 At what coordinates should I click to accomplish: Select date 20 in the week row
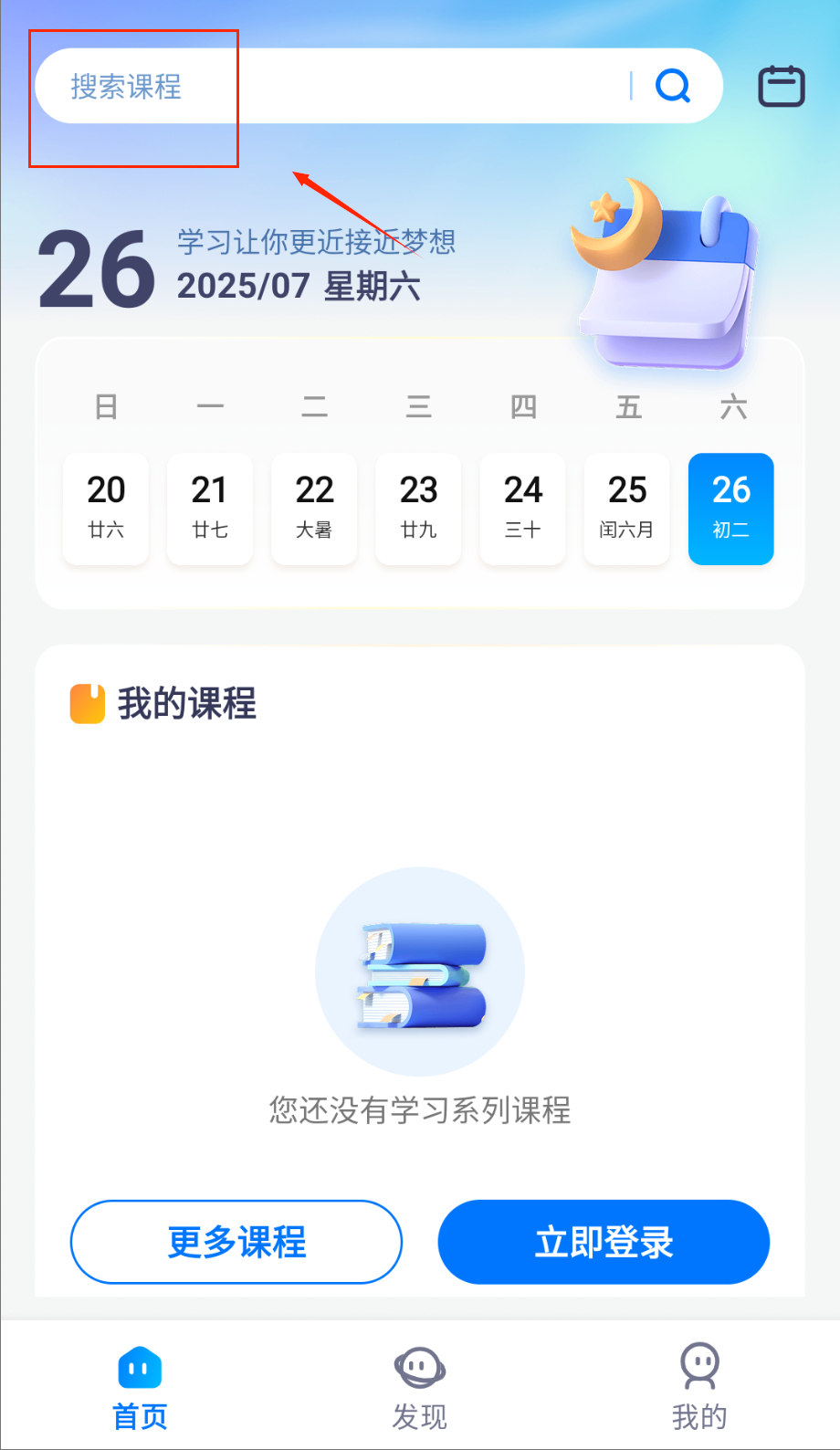106,508
